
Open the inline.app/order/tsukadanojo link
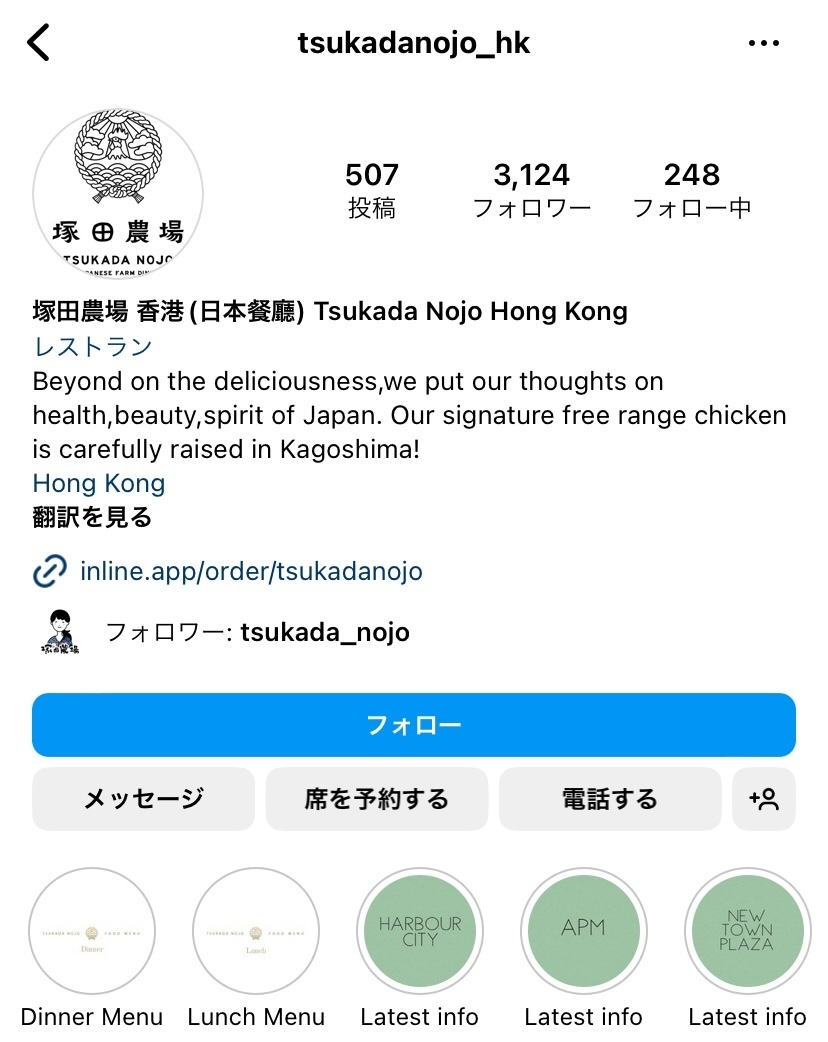(250, 571)
